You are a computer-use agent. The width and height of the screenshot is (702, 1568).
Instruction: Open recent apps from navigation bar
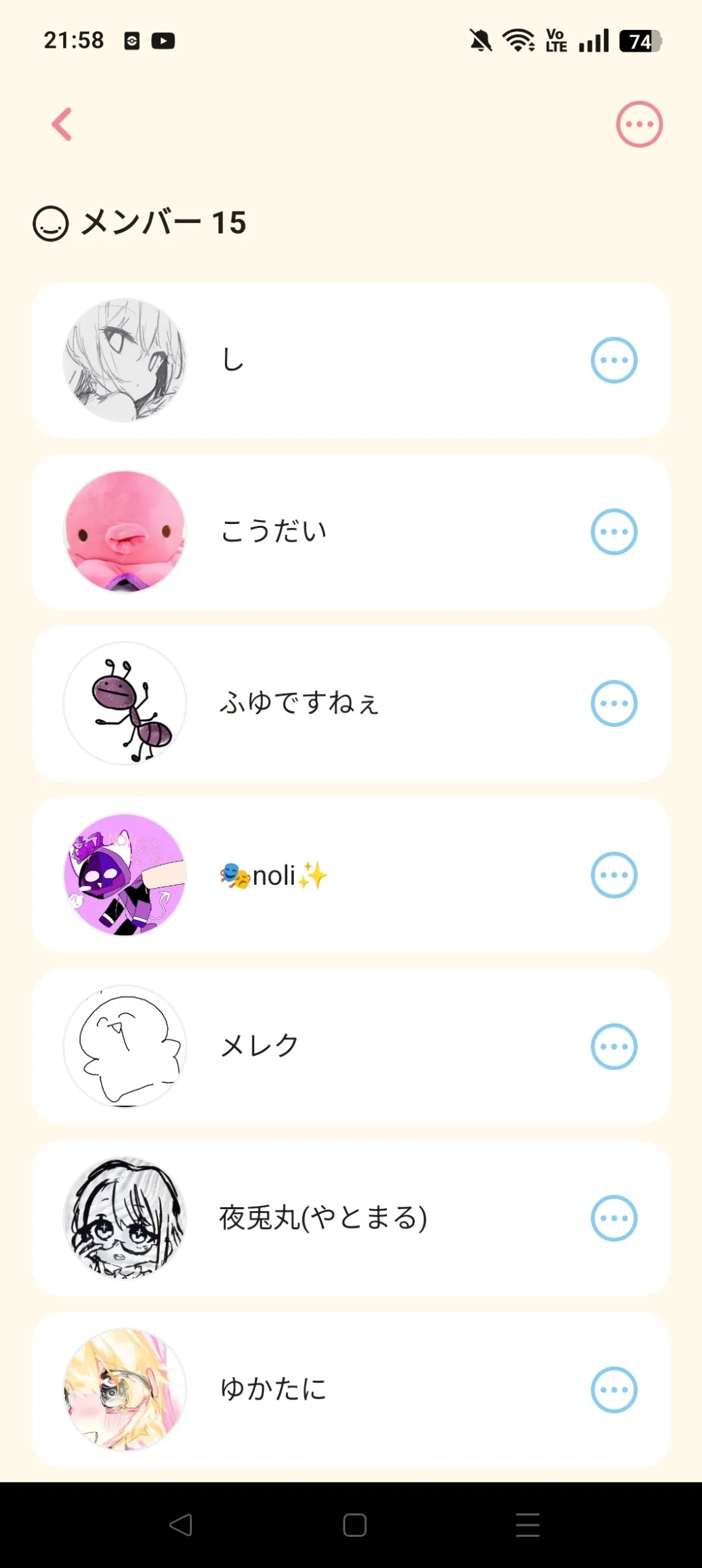pos(527,1525)
